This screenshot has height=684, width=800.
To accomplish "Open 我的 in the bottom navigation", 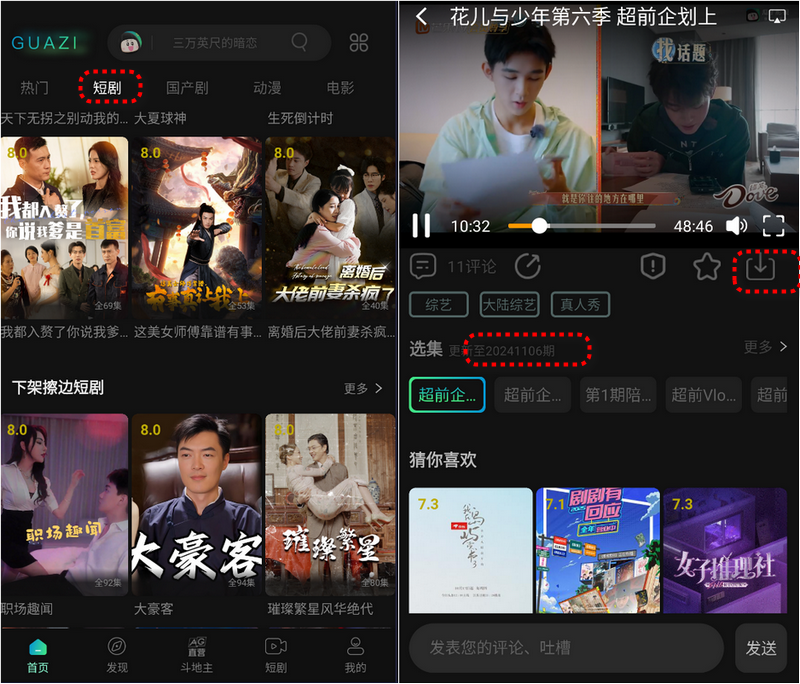I will [x=355, y=655].
